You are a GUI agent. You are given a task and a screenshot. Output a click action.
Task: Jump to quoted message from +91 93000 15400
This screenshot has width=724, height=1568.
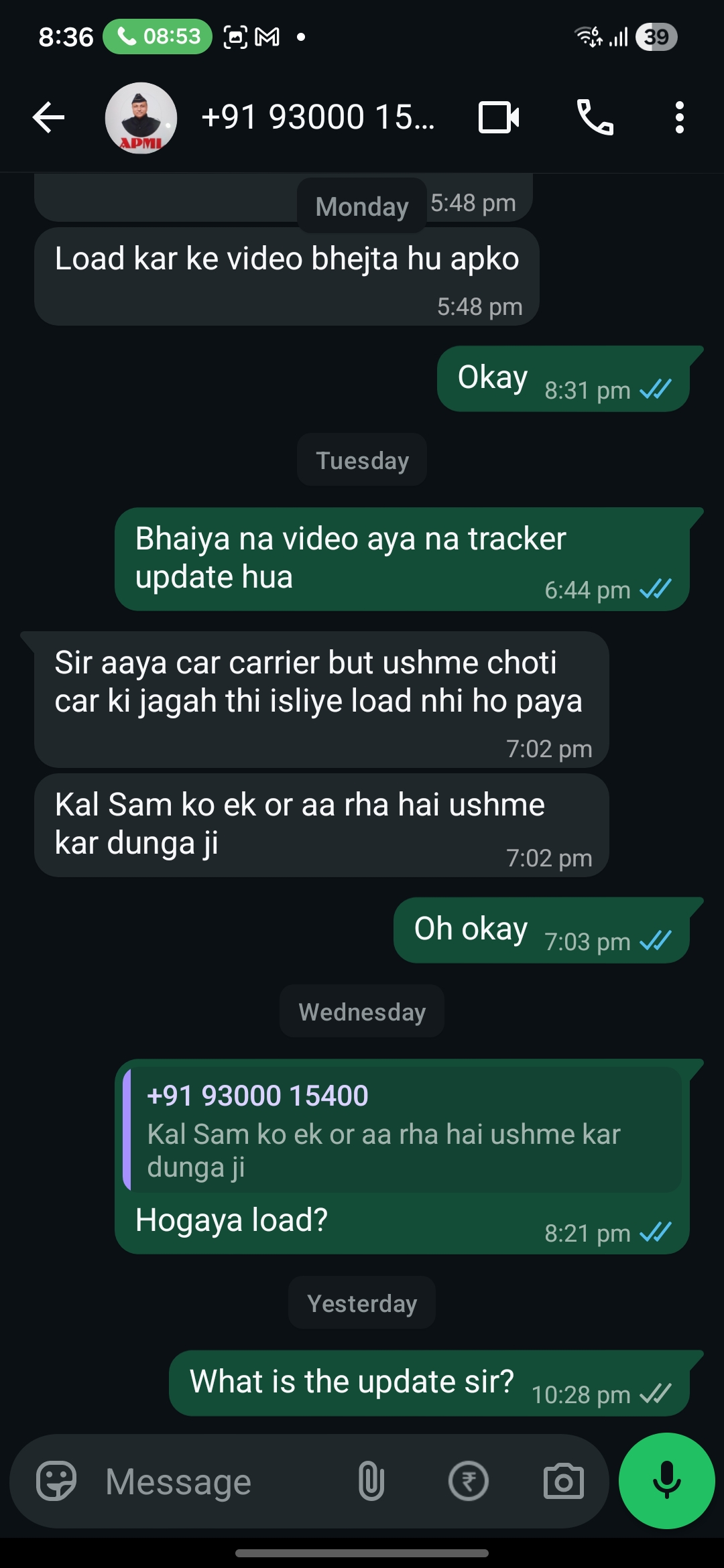tap(402, 1130)
